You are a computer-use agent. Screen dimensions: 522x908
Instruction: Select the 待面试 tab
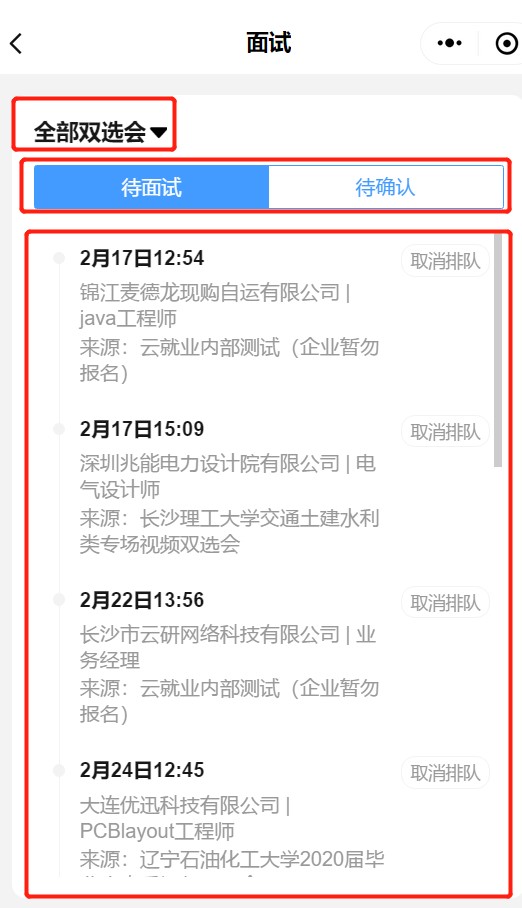151,187
